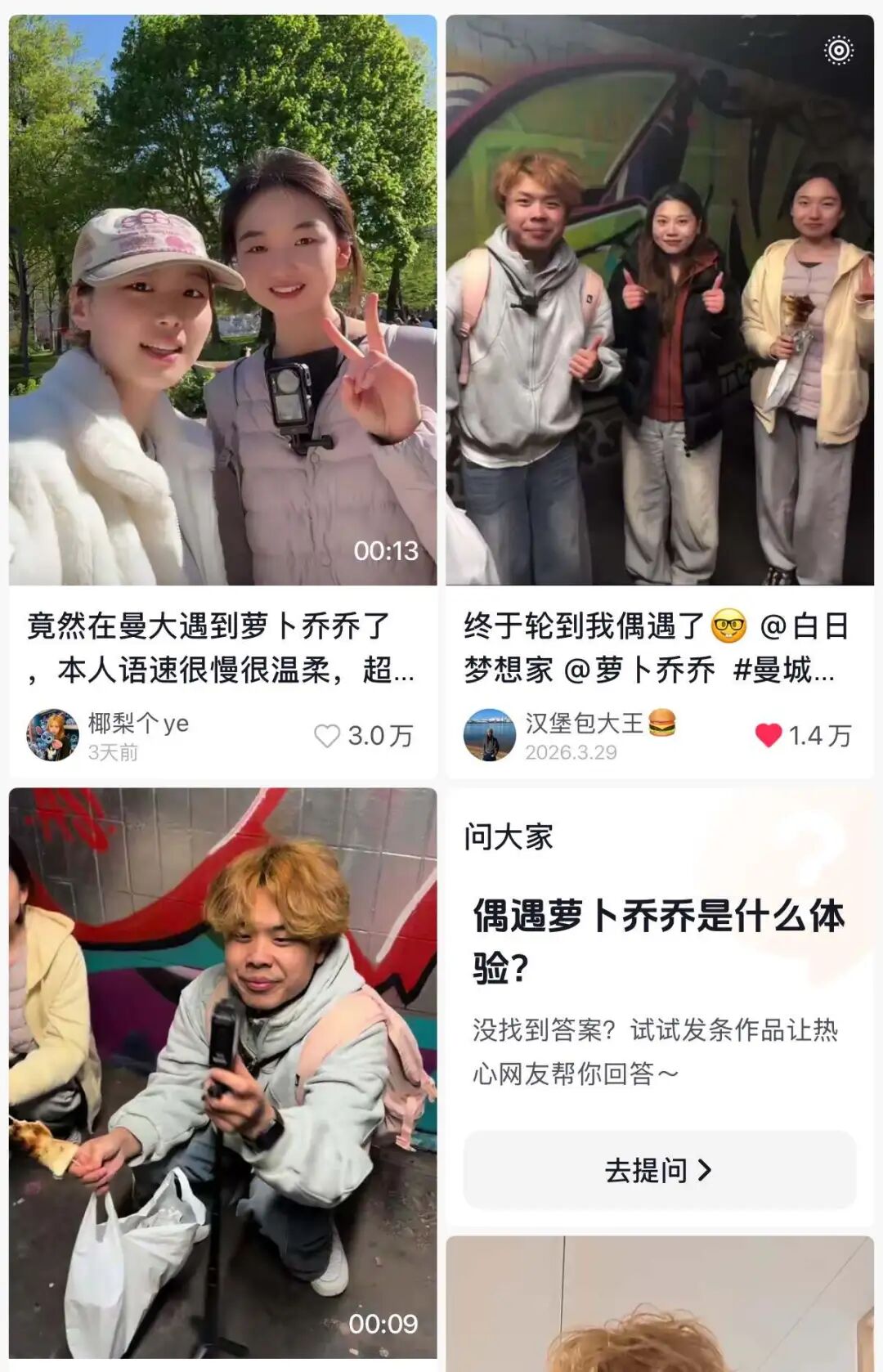The image size is (883, 1372).
Task: Tap the 去提问 button
Action: [x=659, y=1170]
